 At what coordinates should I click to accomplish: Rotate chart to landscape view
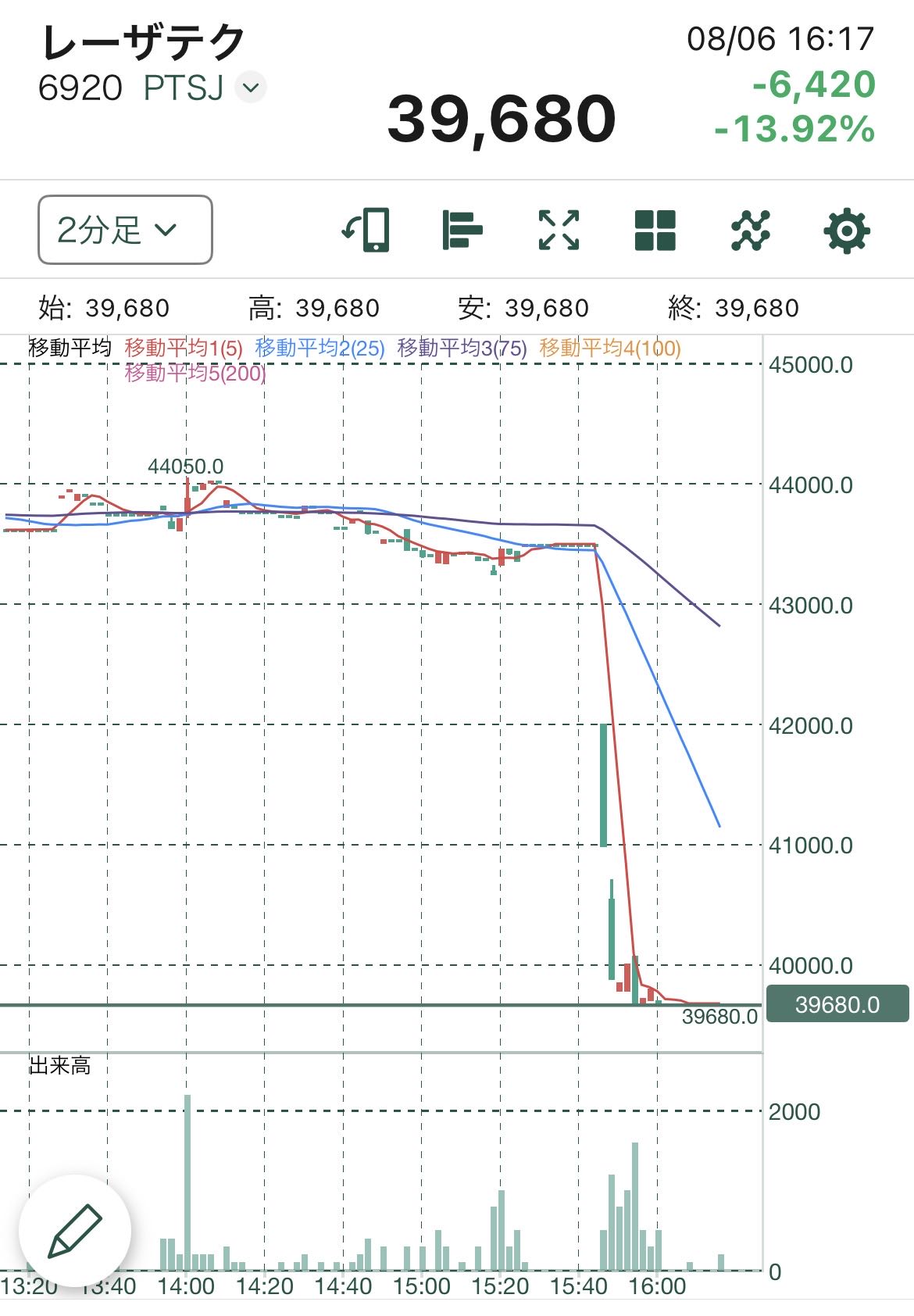tap(366, 230)
